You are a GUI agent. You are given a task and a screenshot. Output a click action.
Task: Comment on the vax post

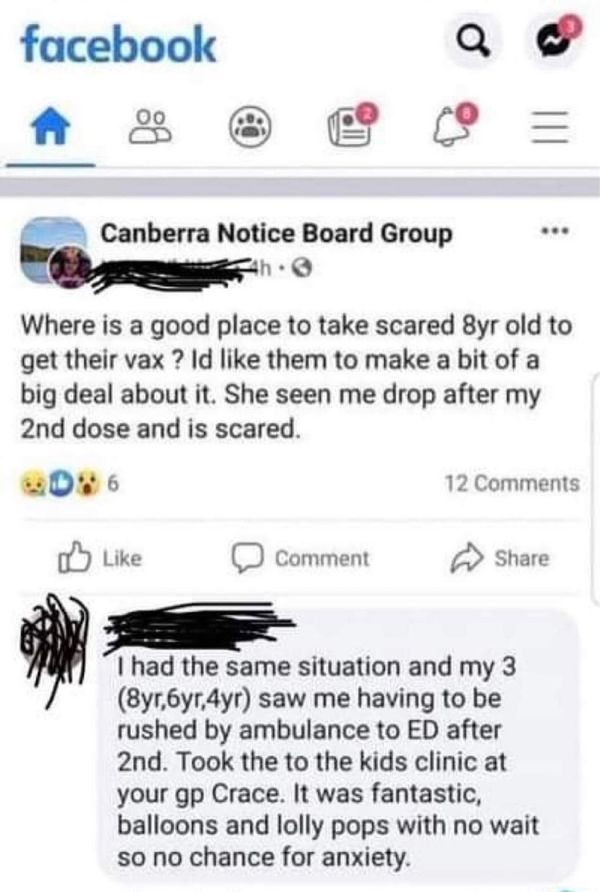pos(303,558)
